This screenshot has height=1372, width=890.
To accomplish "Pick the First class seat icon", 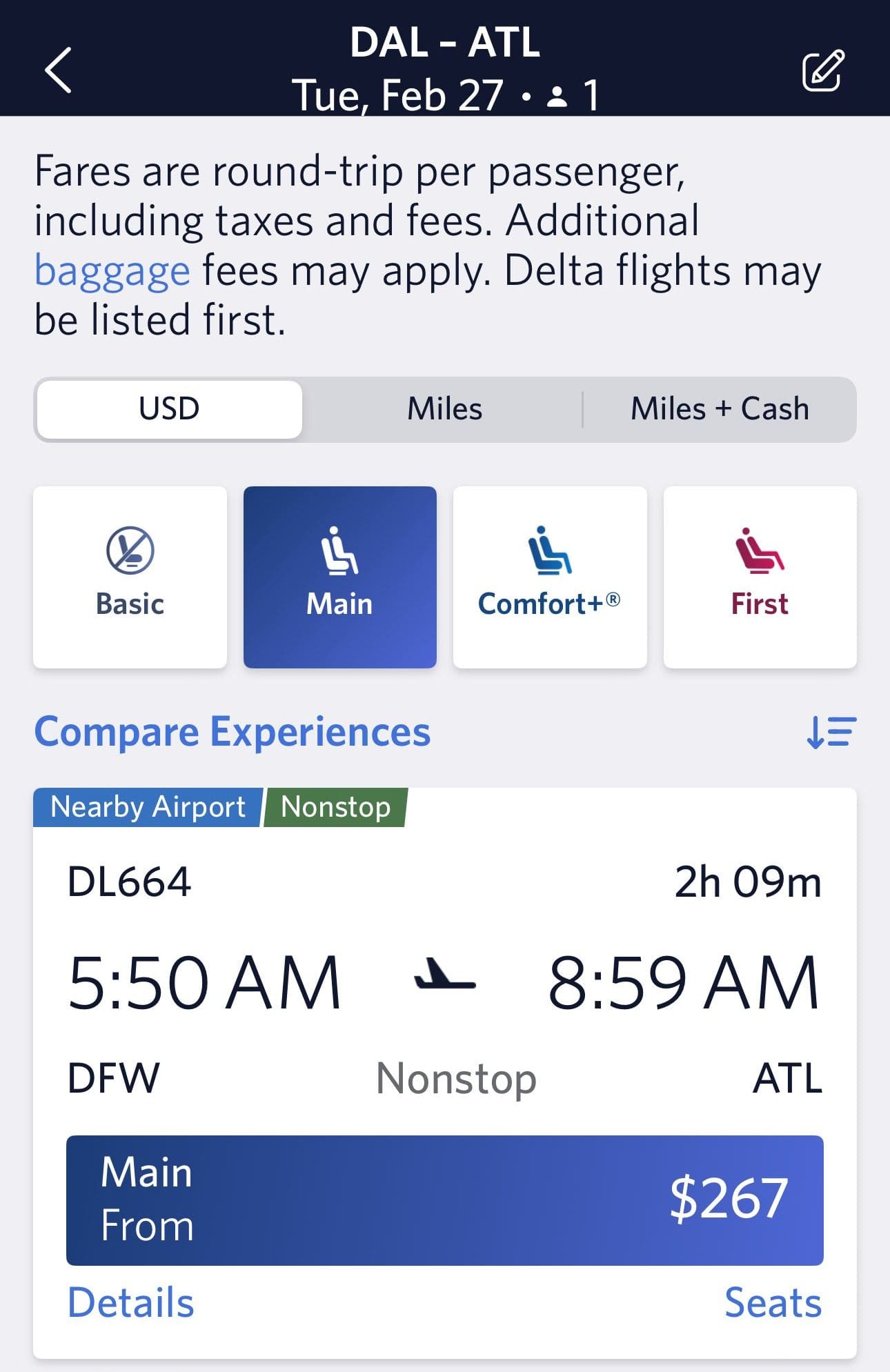I will coord(758,552).
